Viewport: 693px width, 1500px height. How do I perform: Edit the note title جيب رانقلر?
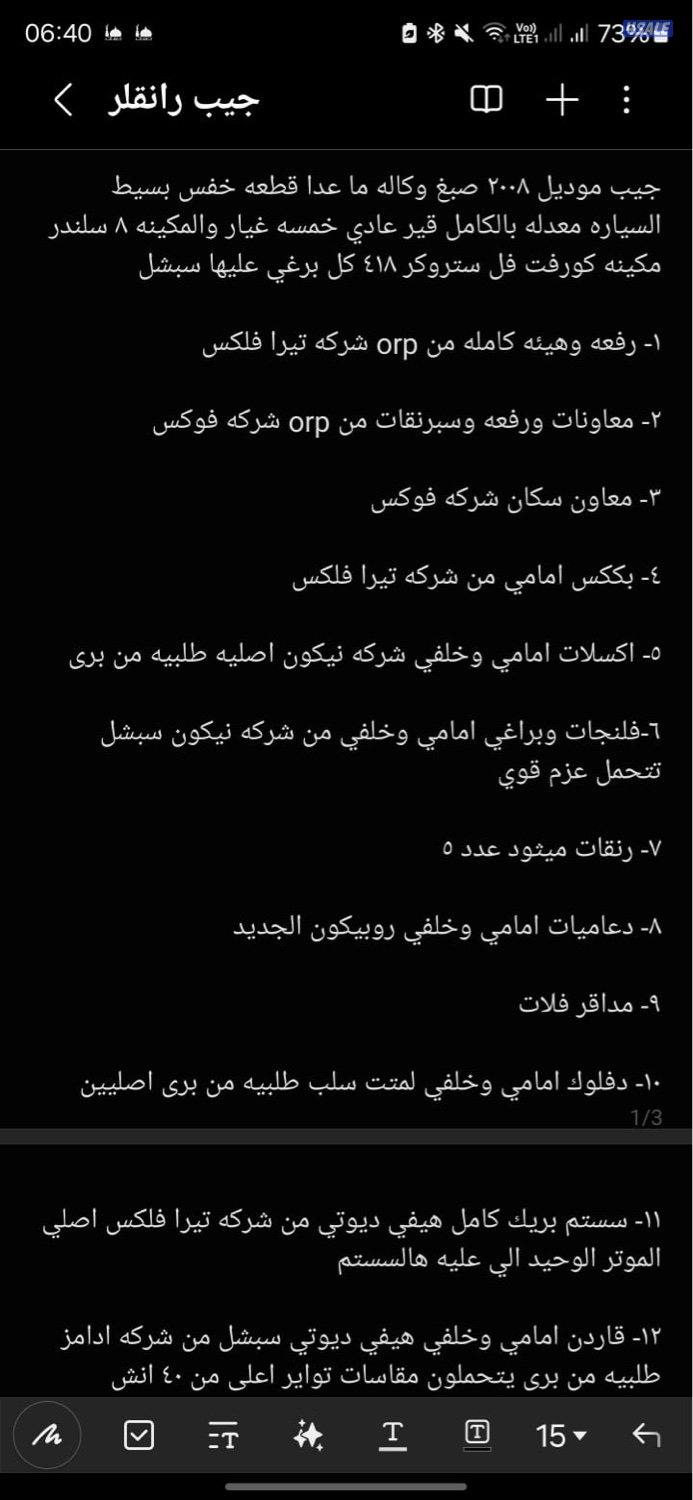(x=184, y=100)
